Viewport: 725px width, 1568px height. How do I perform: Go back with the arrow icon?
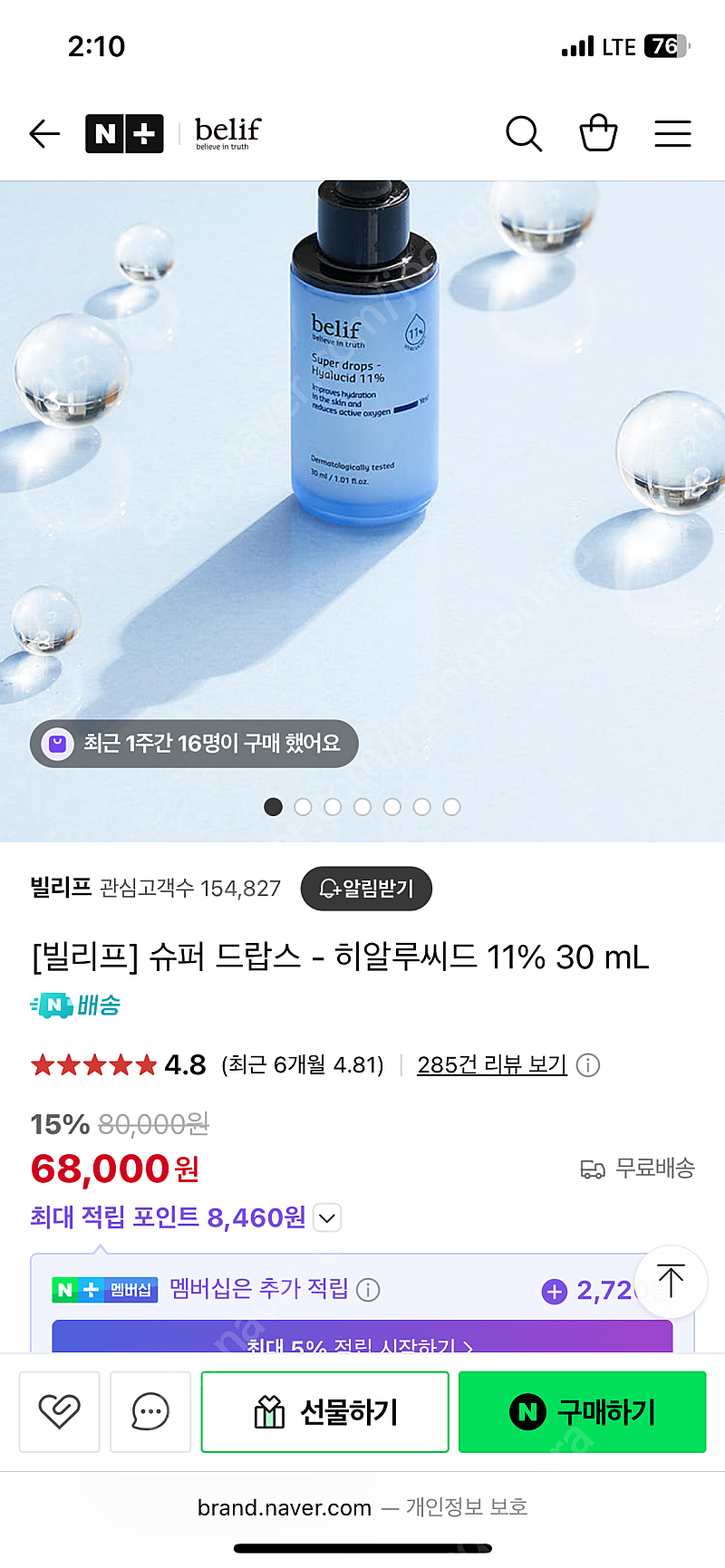[44, 134]
